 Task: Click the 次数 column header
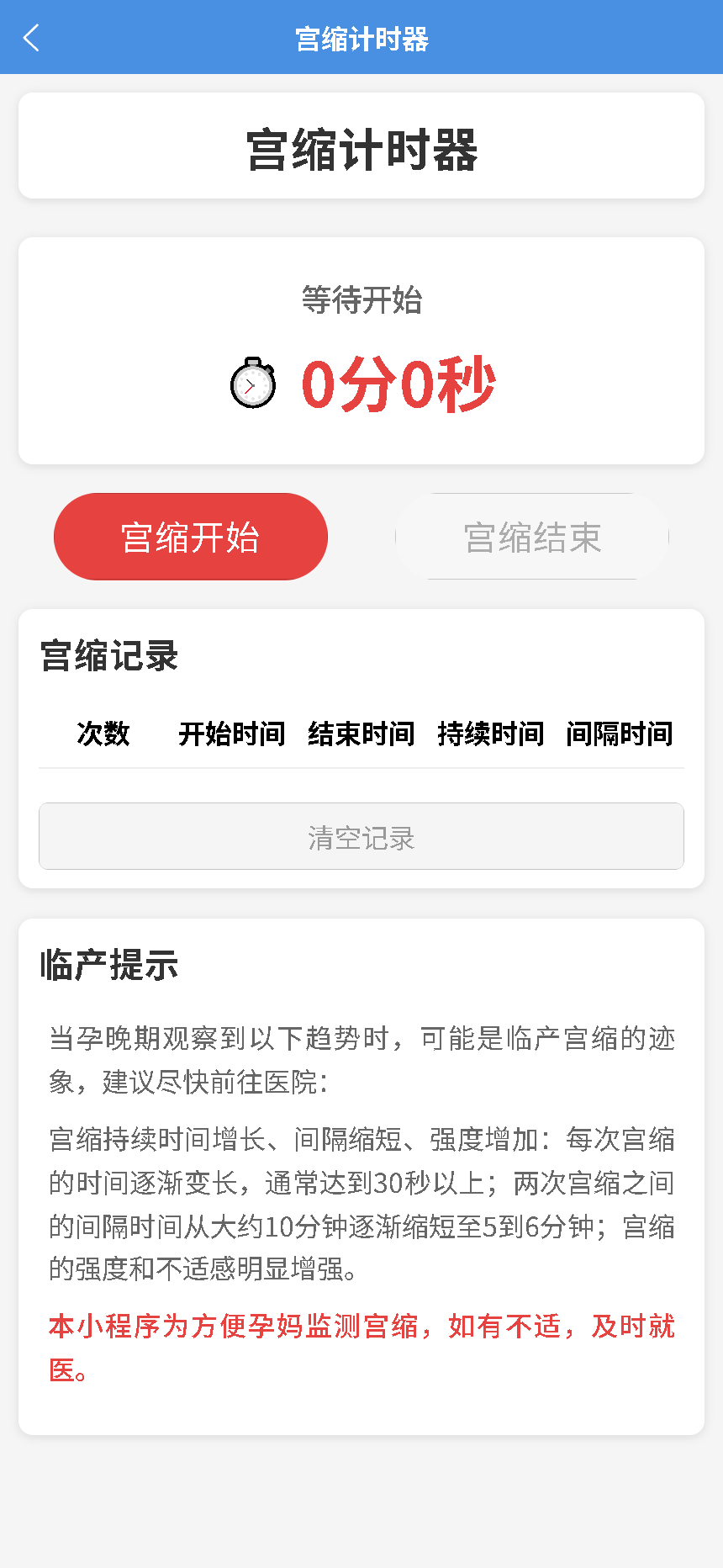(x=103, y=734)
